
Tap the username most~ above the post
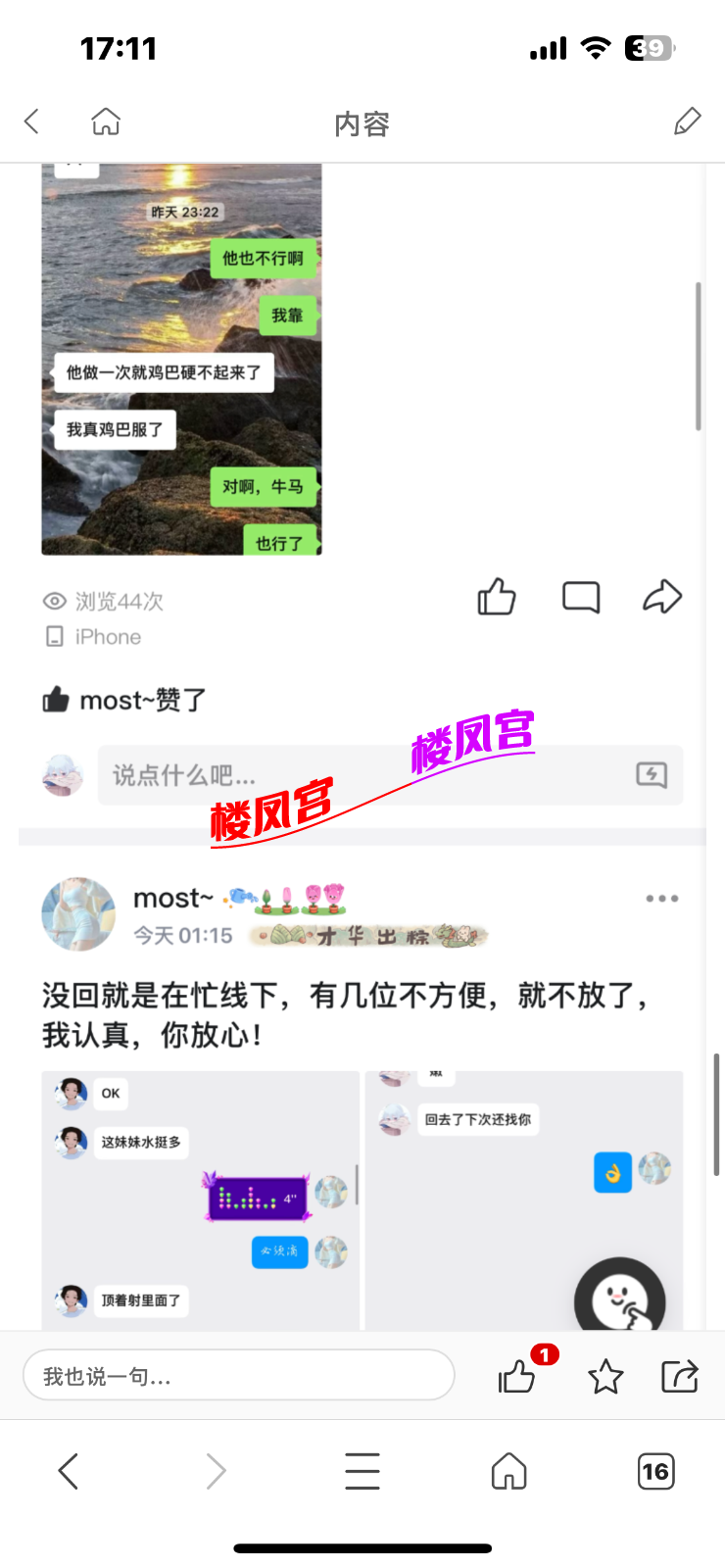pos(171,897)
